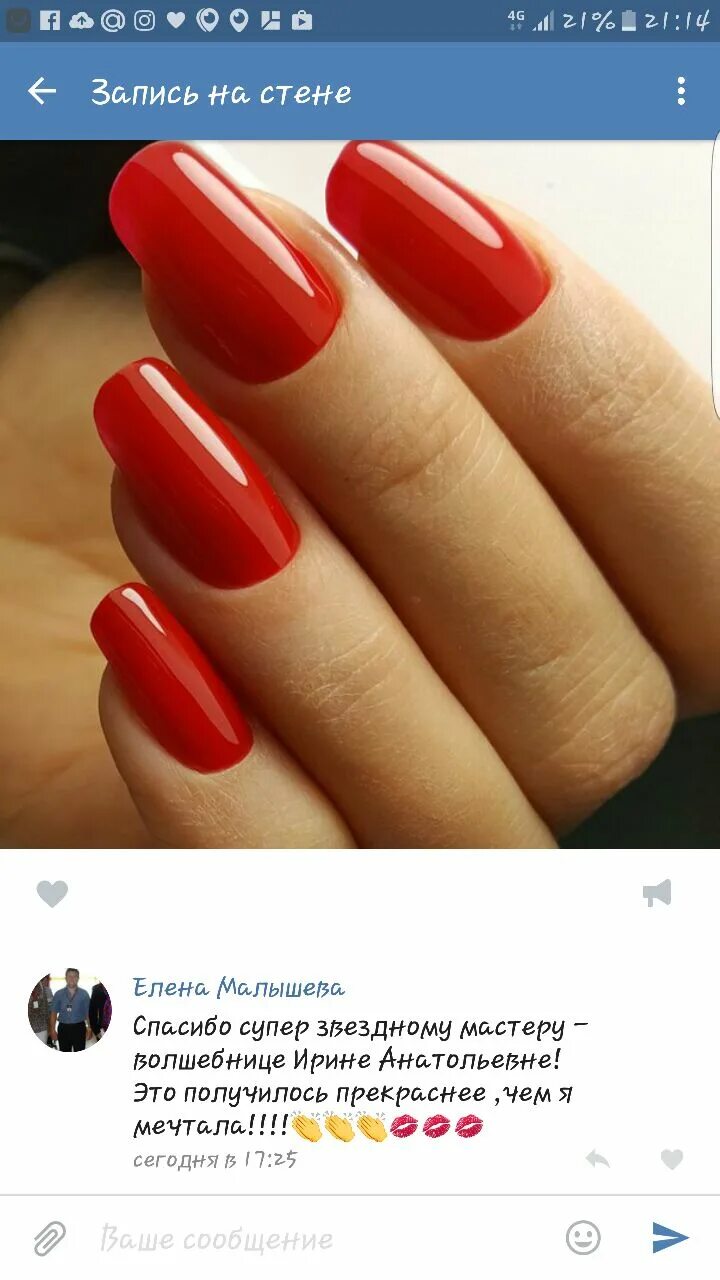Send the message with the arrow icon
Viewport: 720px width, 1280px height.
click(x=670, y=1238)
